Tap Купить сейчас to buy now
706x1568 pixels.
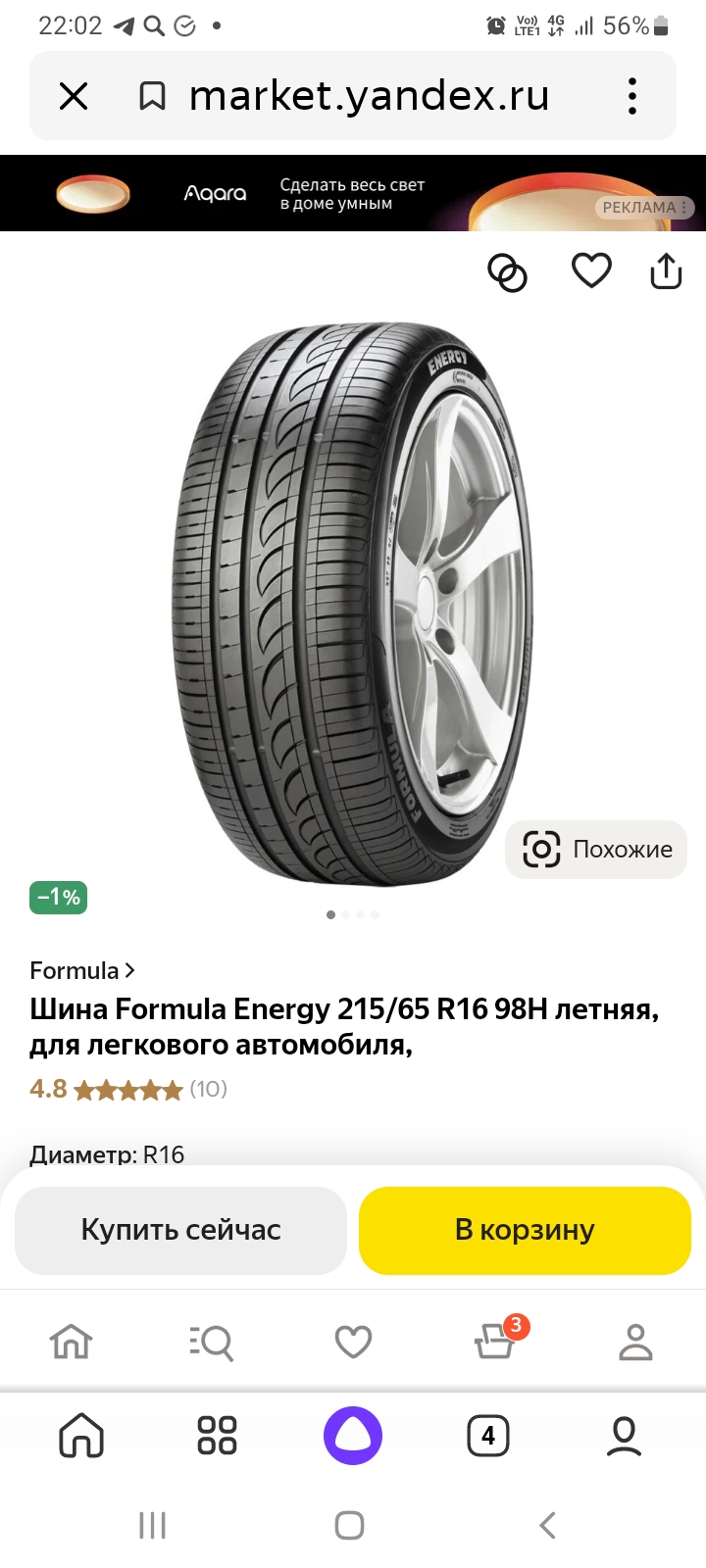point(181,1230)
